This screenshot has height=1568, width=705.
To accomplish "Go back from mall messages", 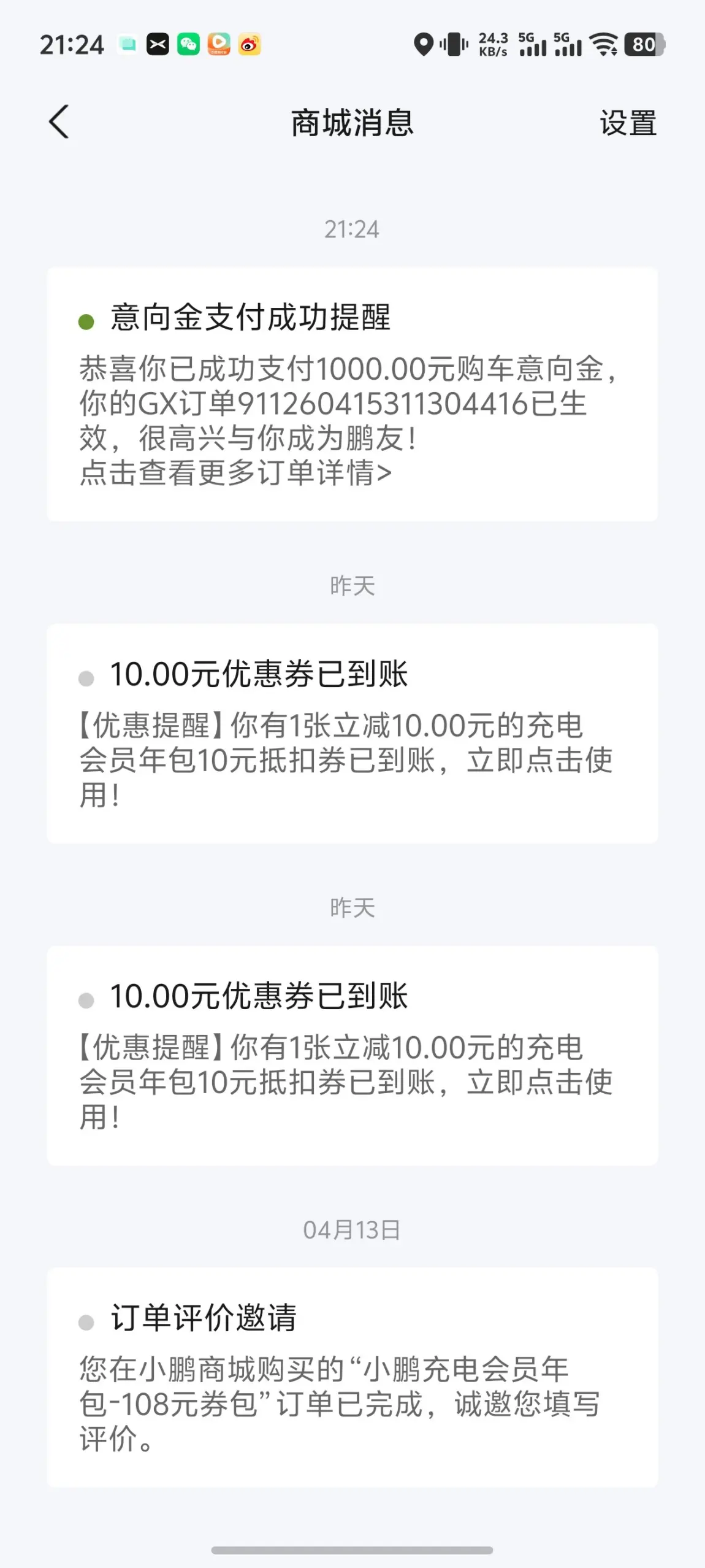I will [x=59, y=122].
